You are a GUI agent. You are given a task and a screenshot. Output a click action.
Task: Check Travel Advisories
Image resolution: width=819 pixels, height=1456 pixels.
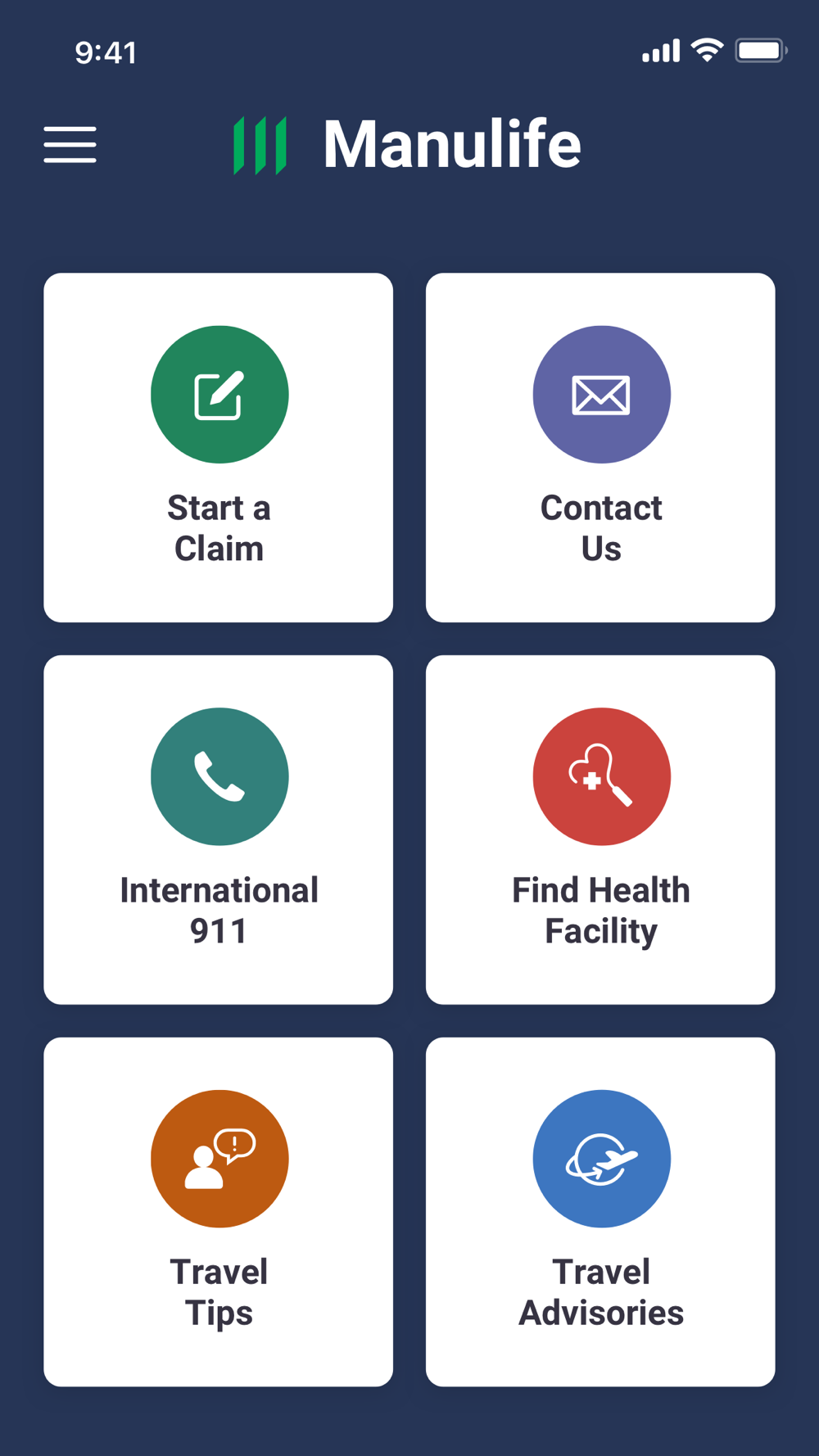click(600, 1212)
